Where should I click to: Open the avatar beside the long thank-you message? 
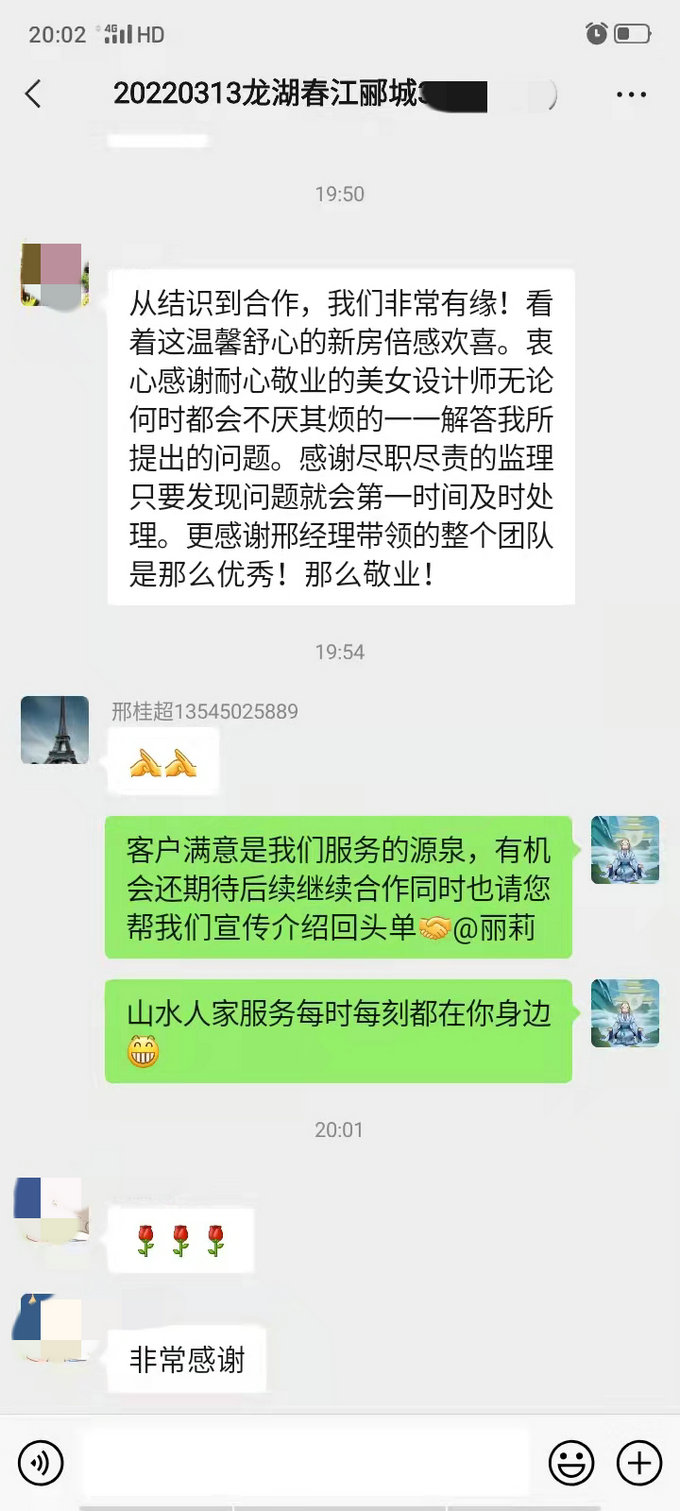point(55,274)
